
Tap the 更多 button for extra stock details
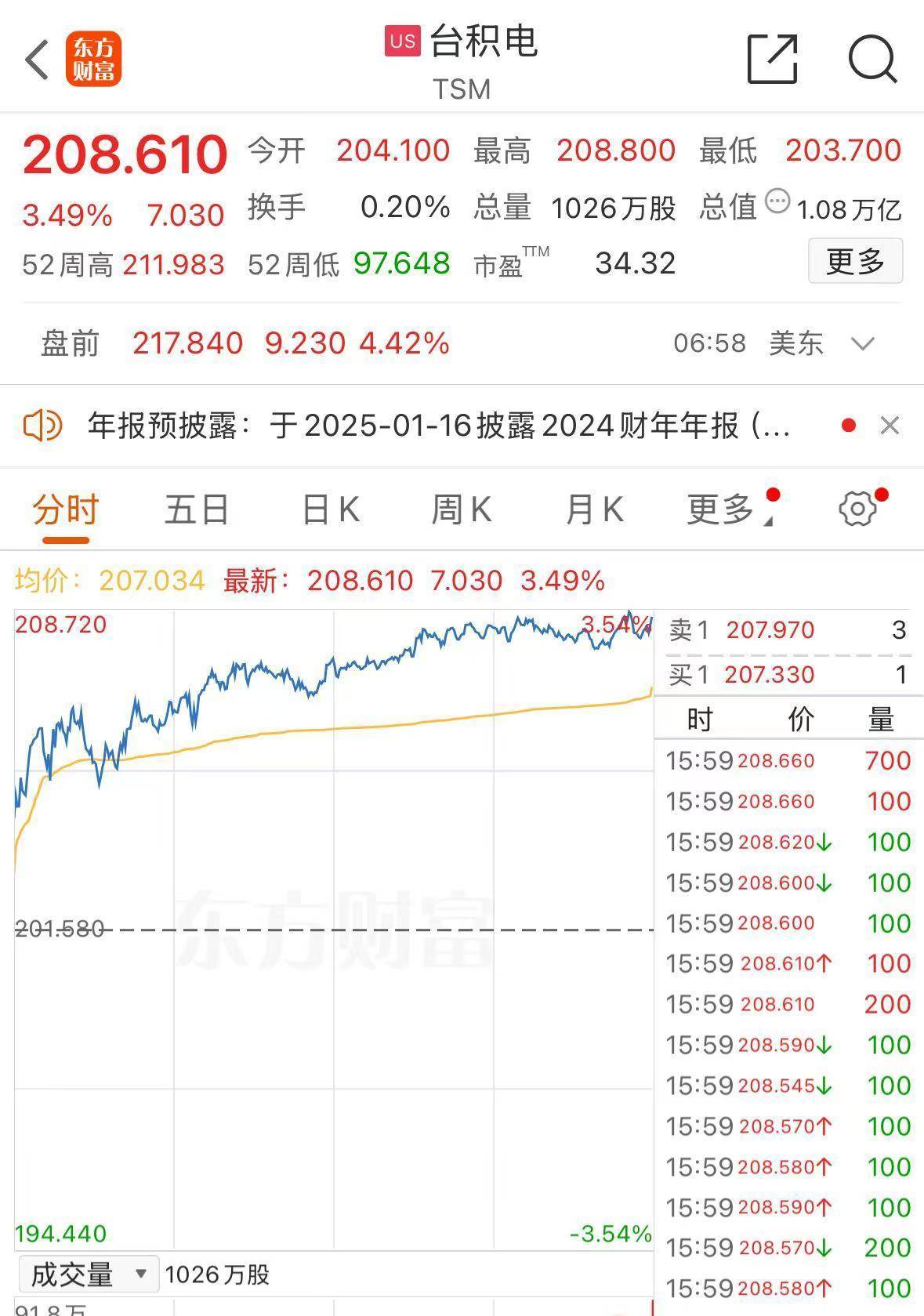pos(855,261)
